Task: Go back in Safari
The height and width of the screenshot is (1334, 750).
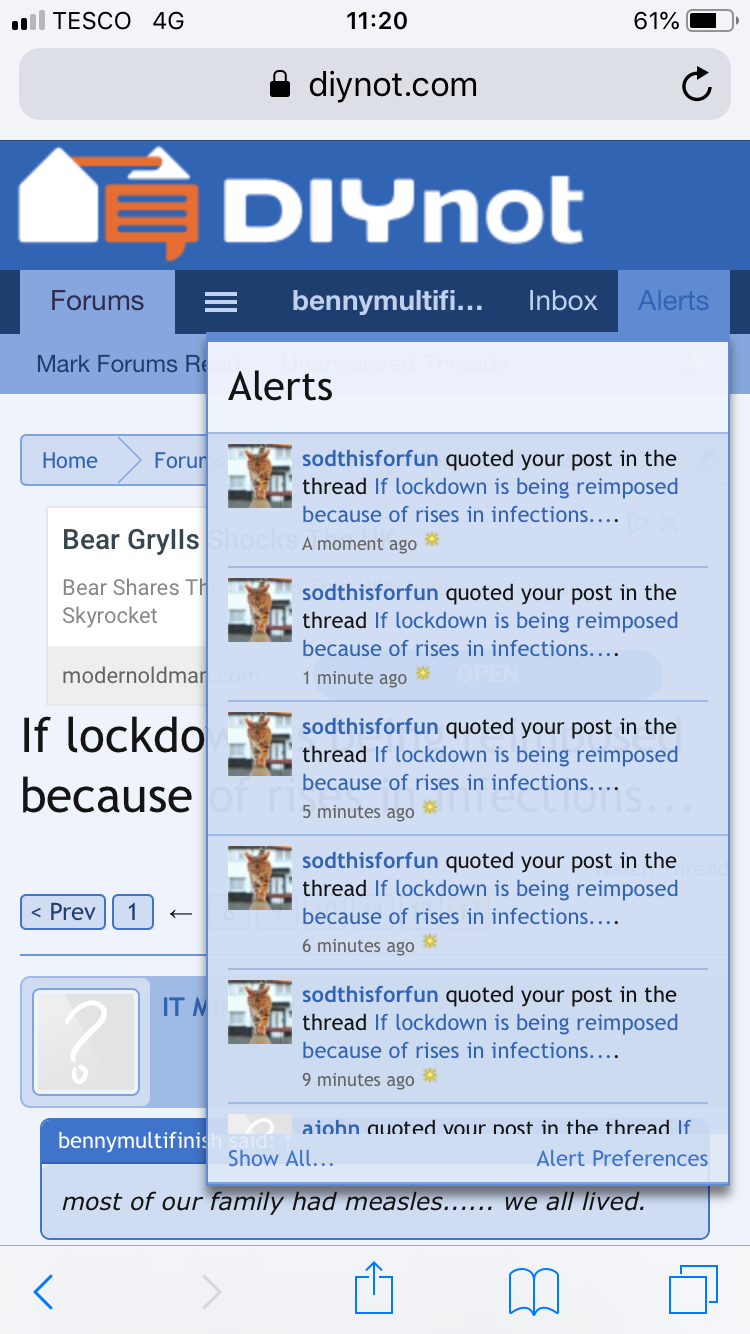Action: point(43,1291)
